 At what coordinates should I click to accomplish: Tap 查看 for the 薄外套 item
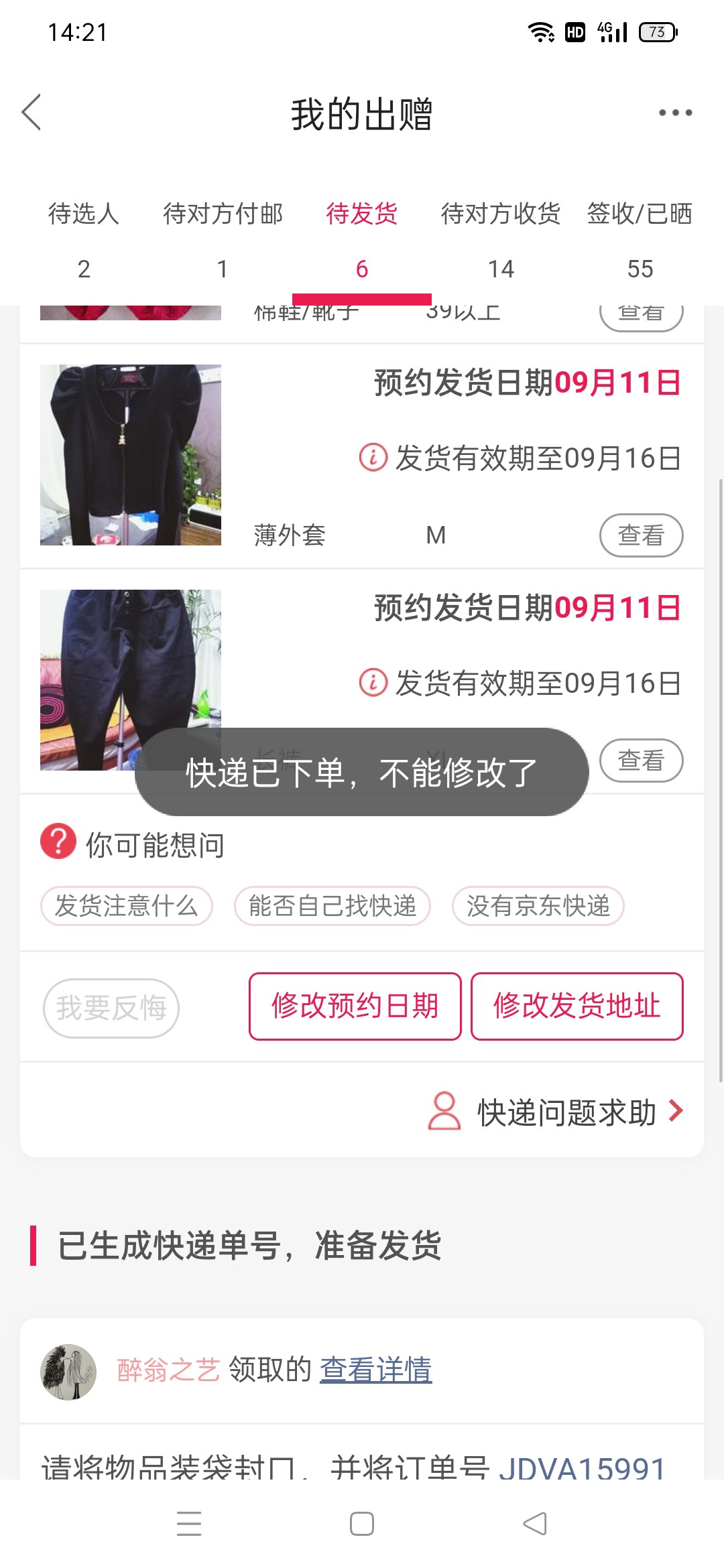pos(641,535)
